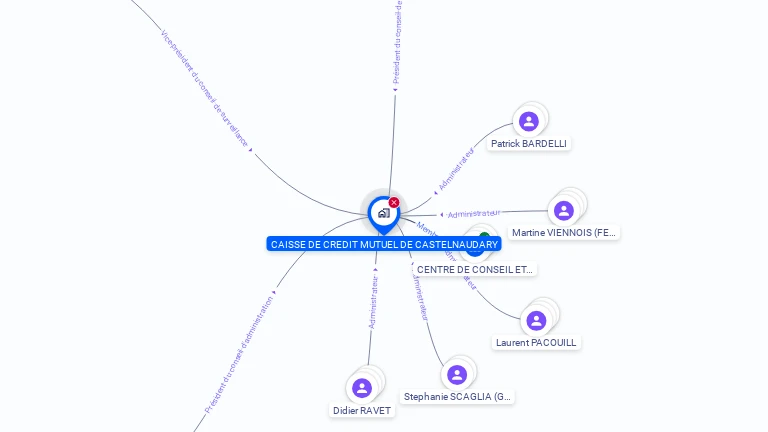Open the Patrick BARDELLI person node
The height and width of the screenshot is (432, 768).
click(529, 122)
